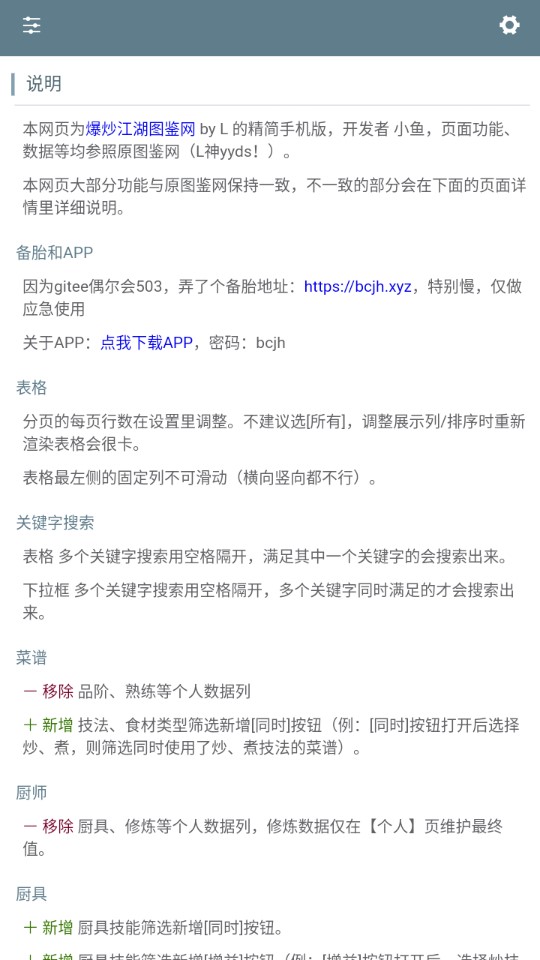Tap the 点我下载APP download link
The image size is (540, 960).
pos(147,342)
